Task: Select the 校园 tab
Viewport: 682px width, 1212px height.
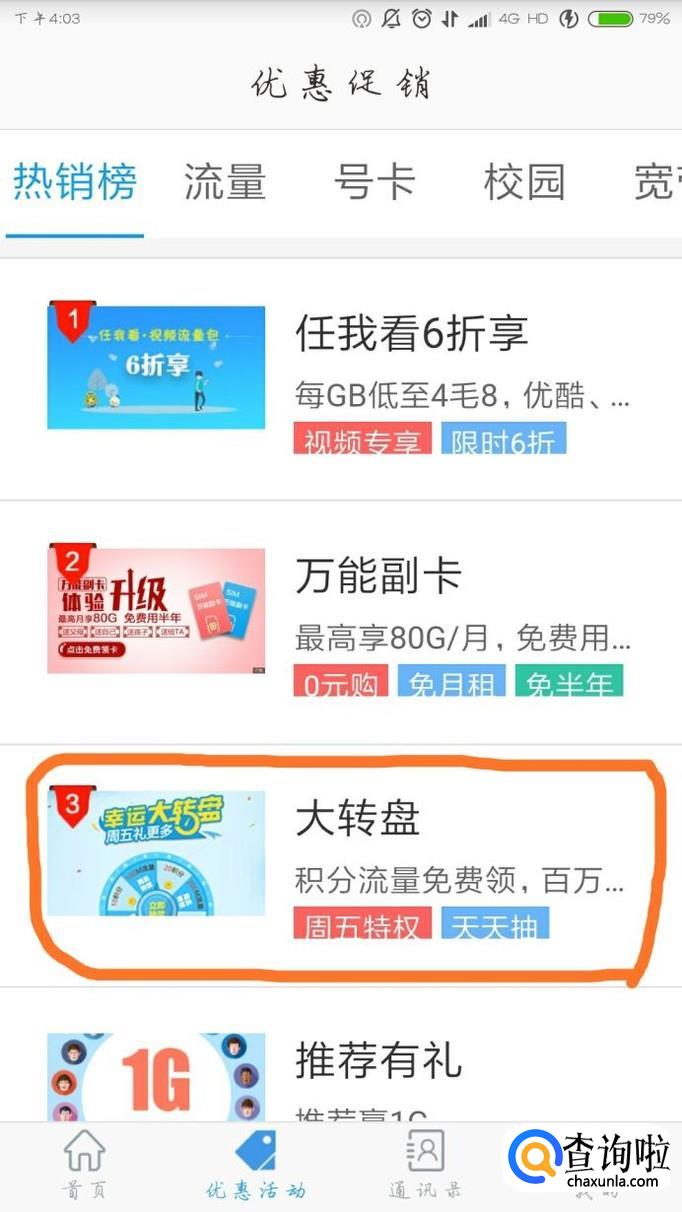Action: coord(524,183)
